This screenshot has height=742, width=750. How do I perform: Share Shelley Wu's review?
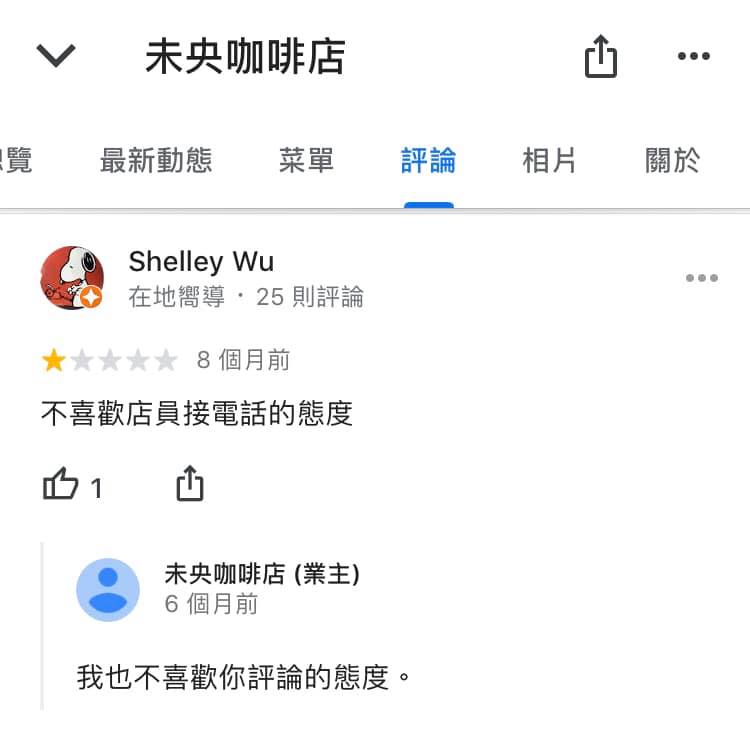tap(190, 485)
